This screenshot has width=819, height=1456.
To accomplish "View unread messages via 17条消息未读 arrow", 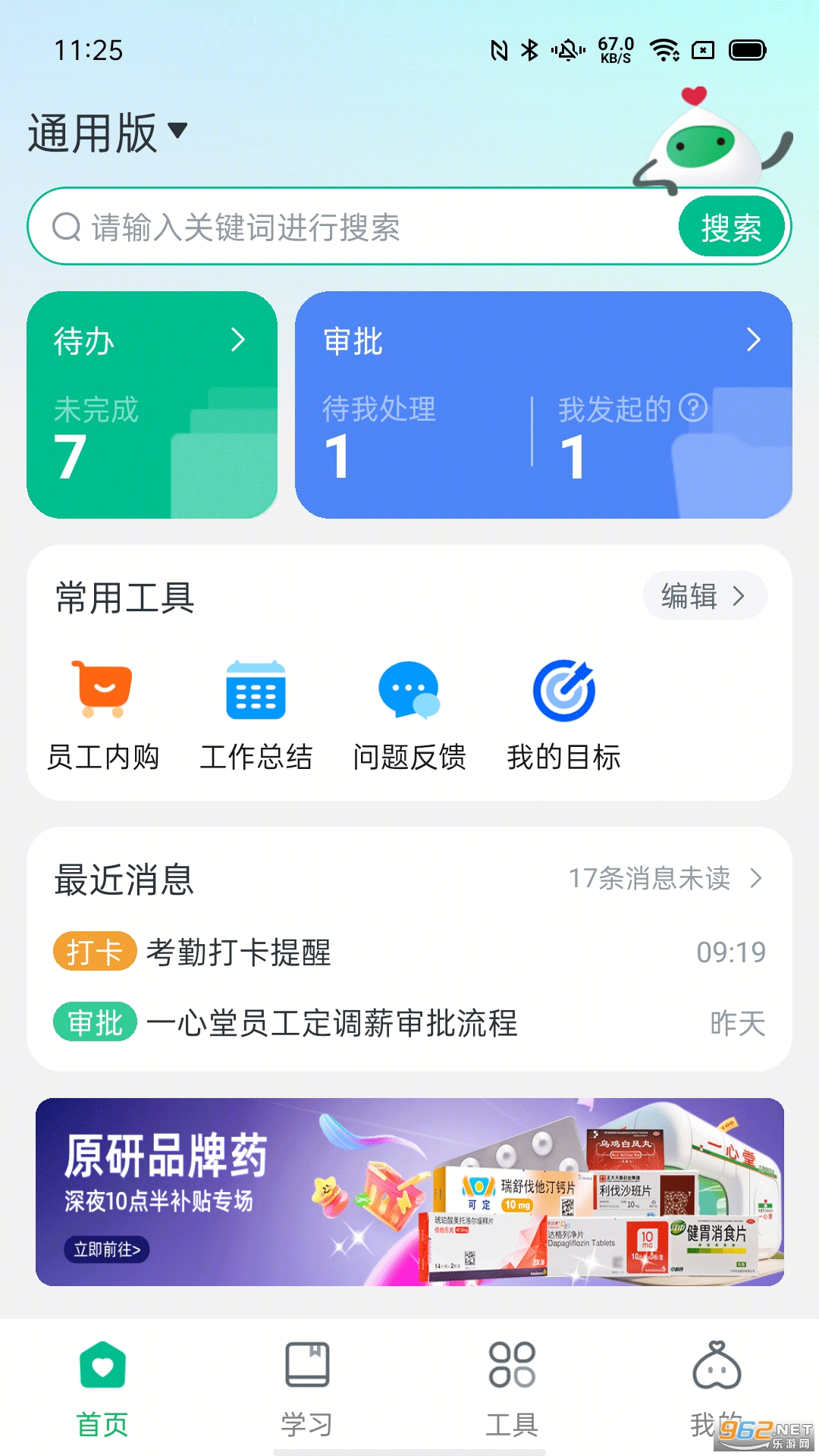I will pyautogui.click(x=756, y=880).
